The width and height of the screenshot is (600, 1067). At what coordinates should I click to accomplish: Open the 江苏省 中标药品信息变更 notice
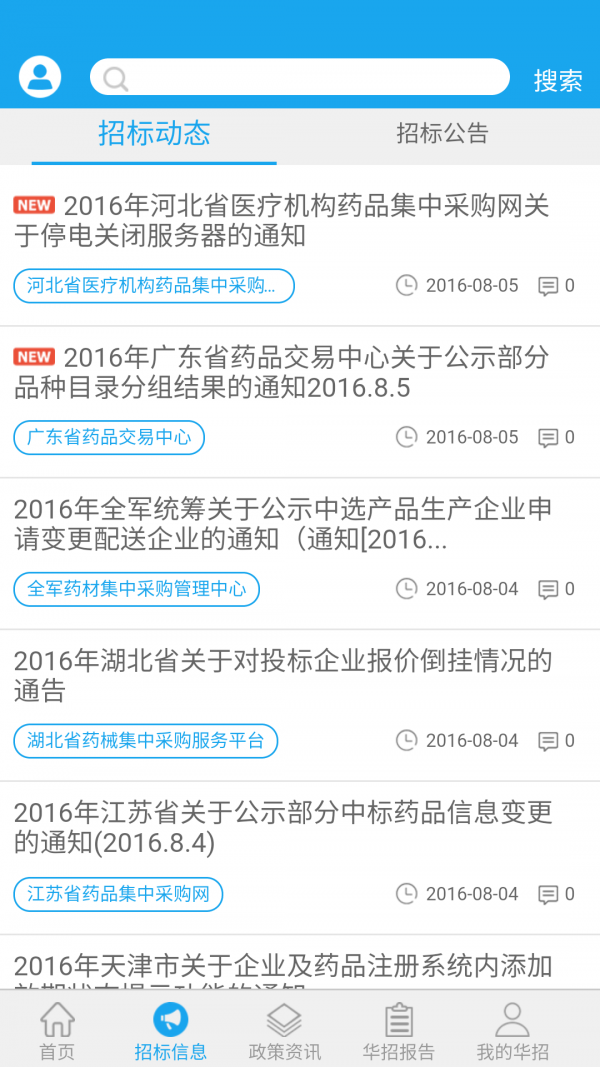282,827
